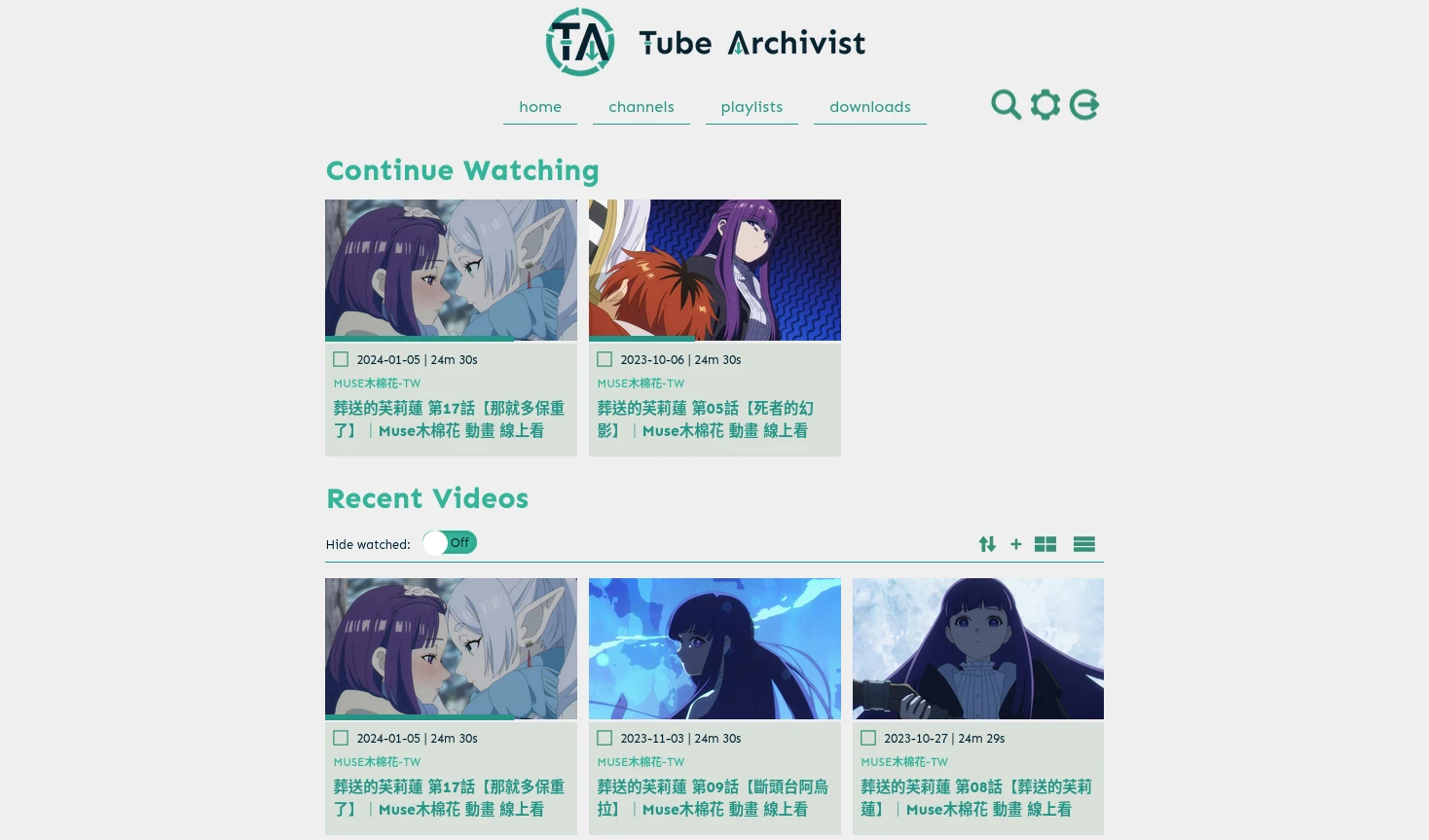Switch to grid view layout

click(x=1045, y=544)
